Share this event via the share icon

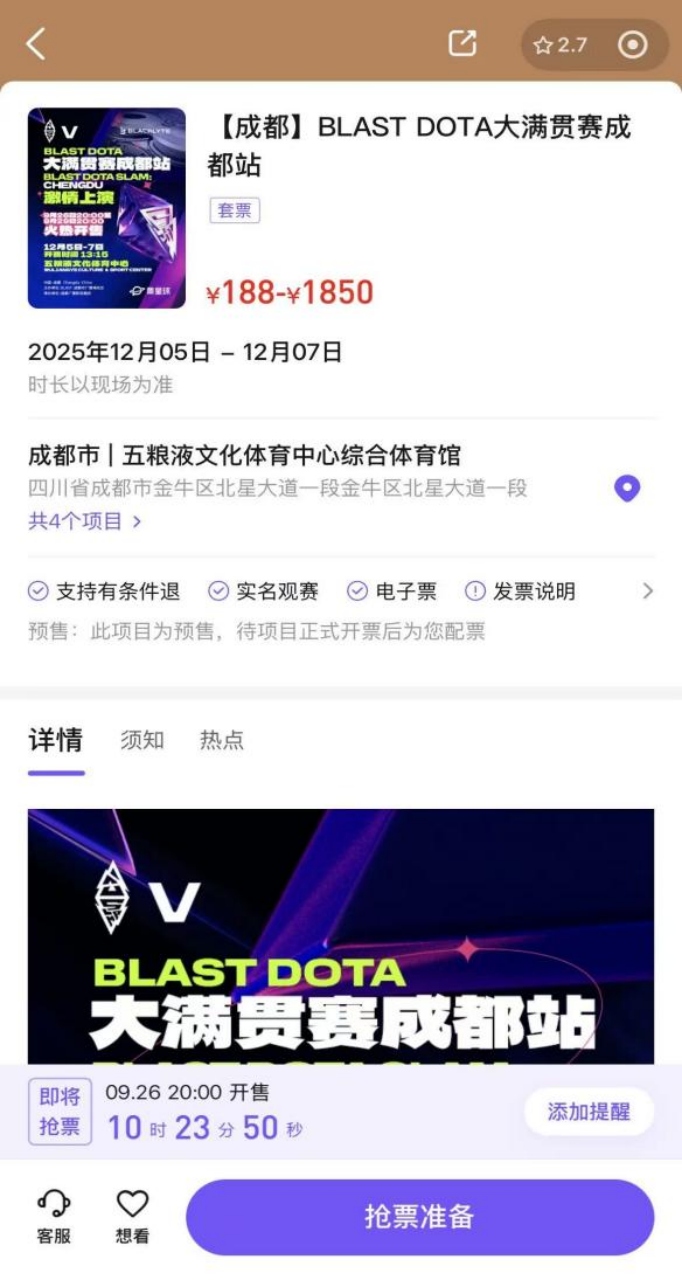(x=462, y=44)
